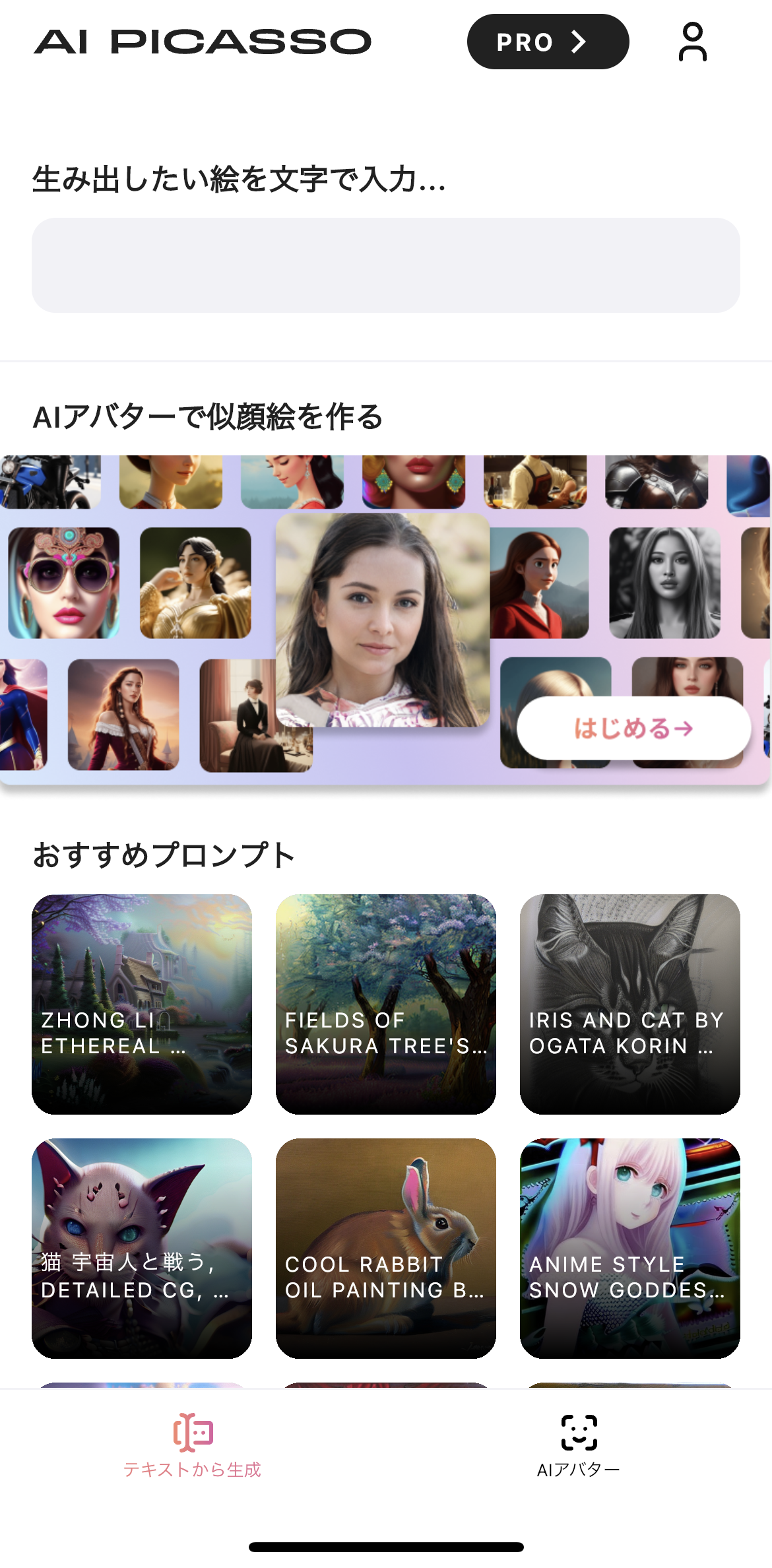Open the PRO upgrade button
Image resolution: width=772 pixels, height=1568 pixels.
548,42
